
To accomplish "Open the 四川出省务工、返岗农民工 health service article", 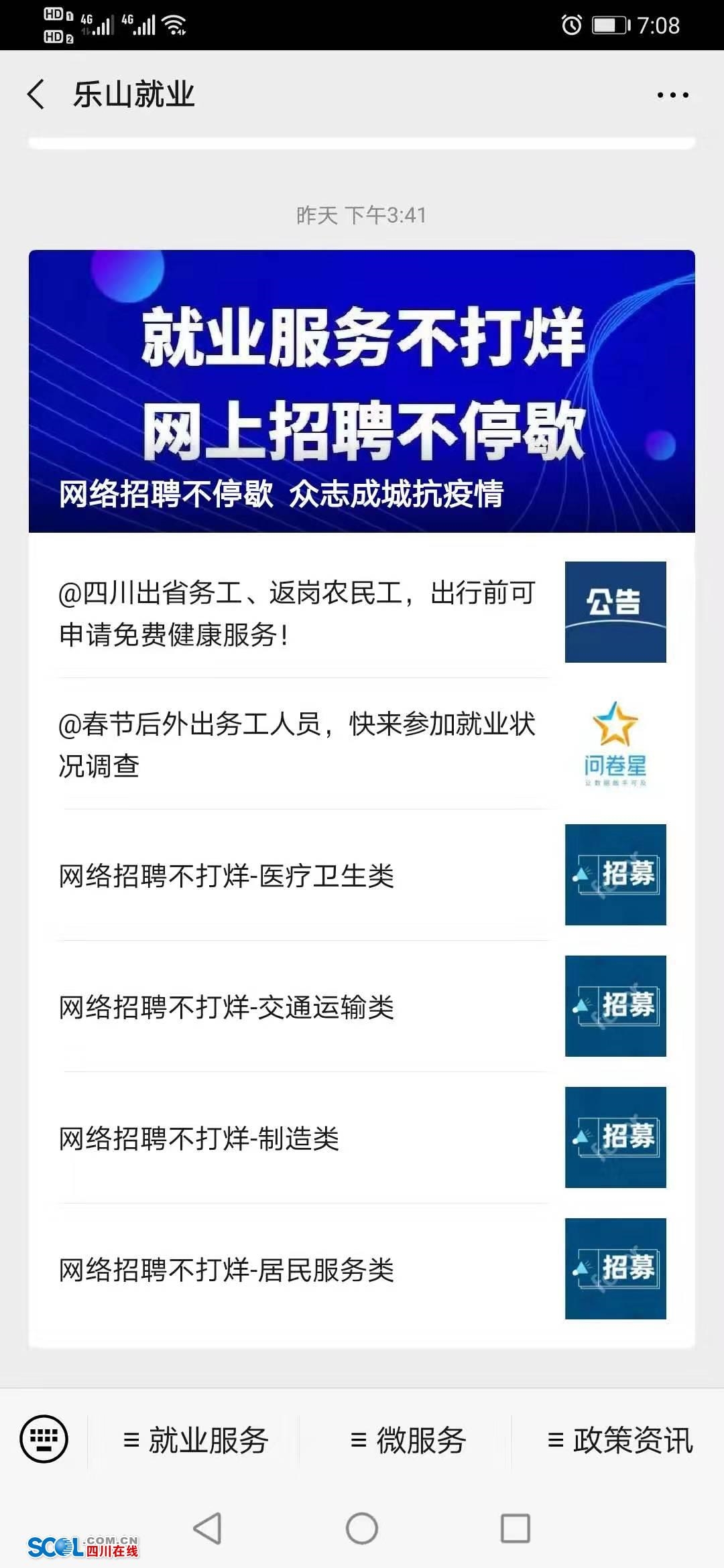I will pos(362,612).
